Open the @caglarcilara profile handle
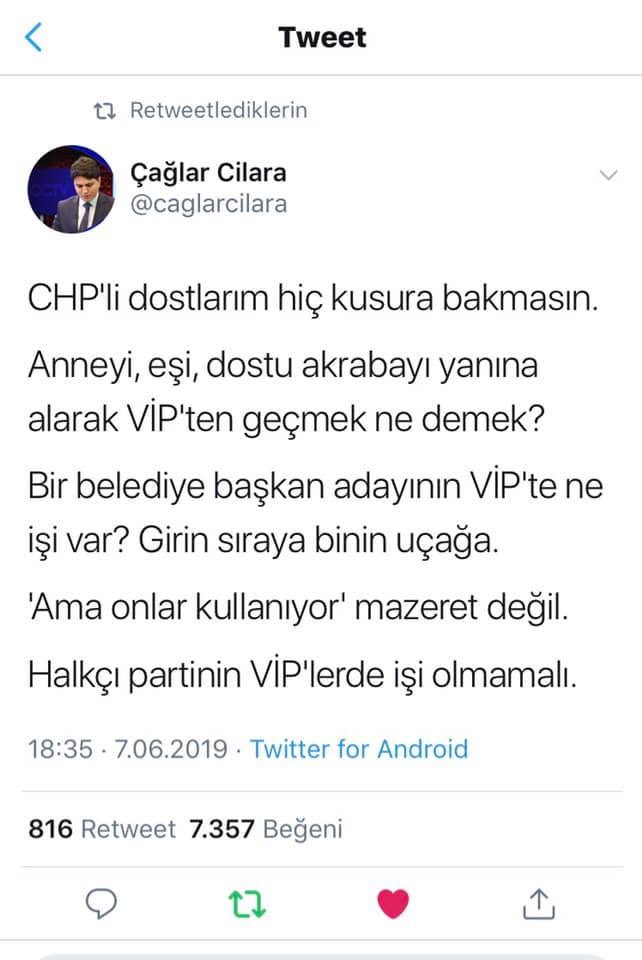Screen dimensions: 642x960 [x=208, y=204]
